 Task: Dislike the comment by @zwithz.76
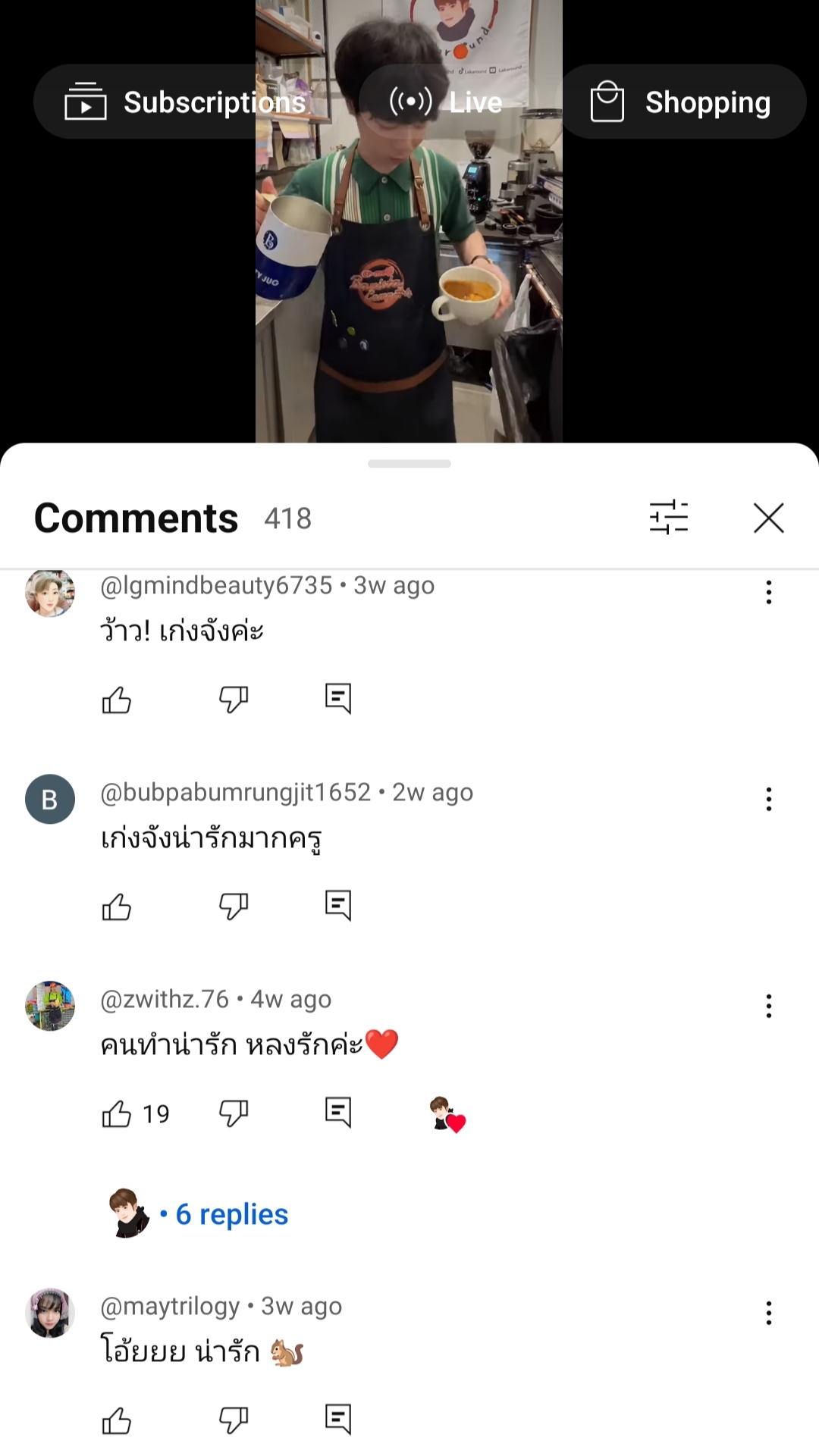(234, 1113)
